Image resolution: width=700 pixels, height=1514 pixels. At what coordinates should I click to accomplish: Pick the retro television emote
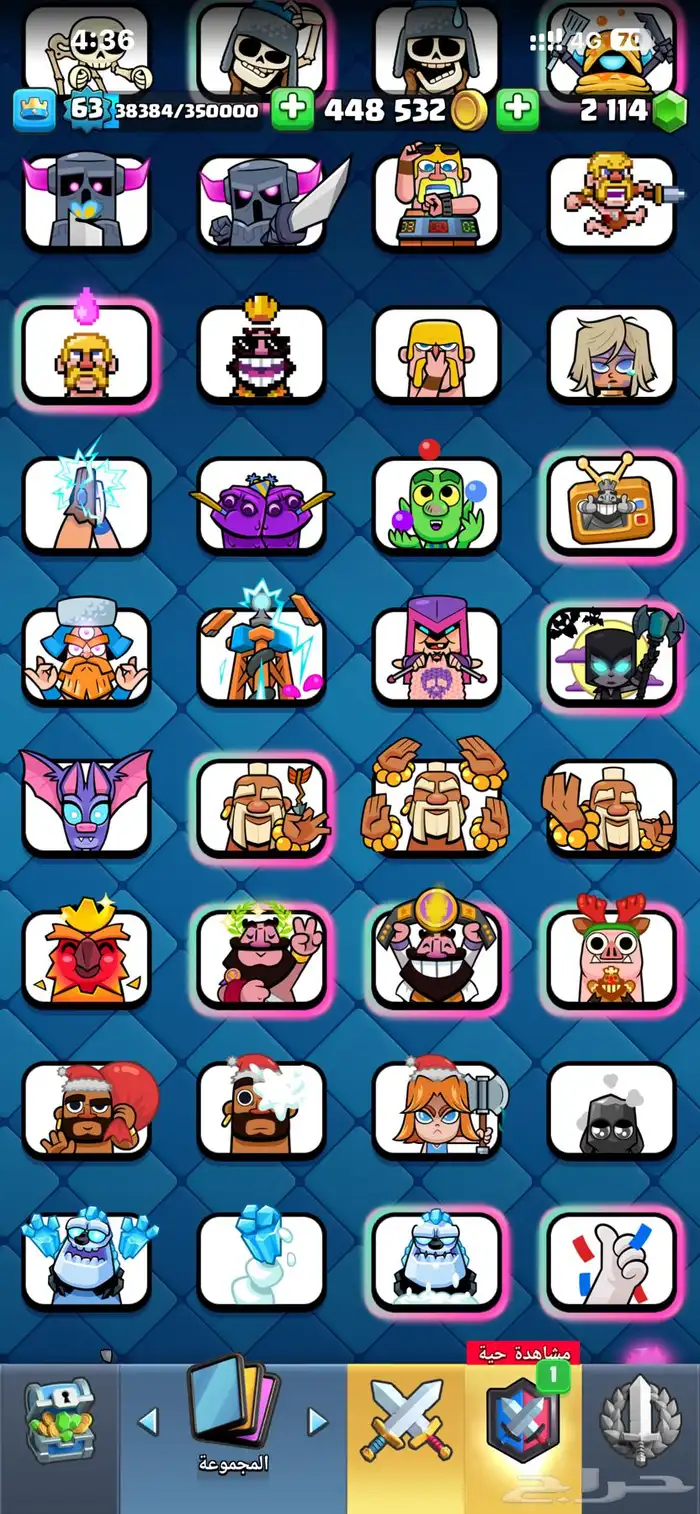(611, 504)
